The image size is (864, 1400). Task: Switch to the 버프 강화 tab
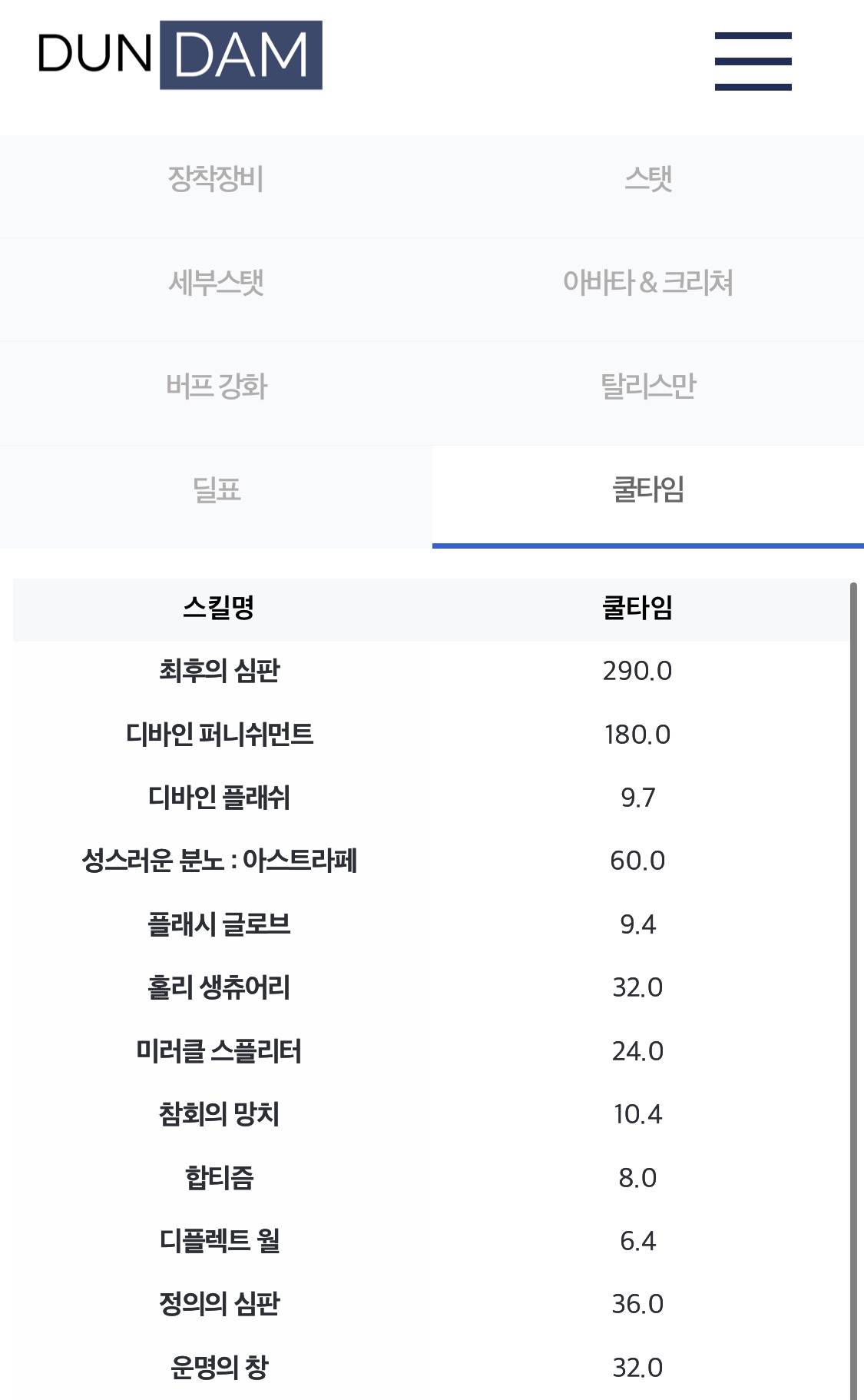[x=216, y=393]
